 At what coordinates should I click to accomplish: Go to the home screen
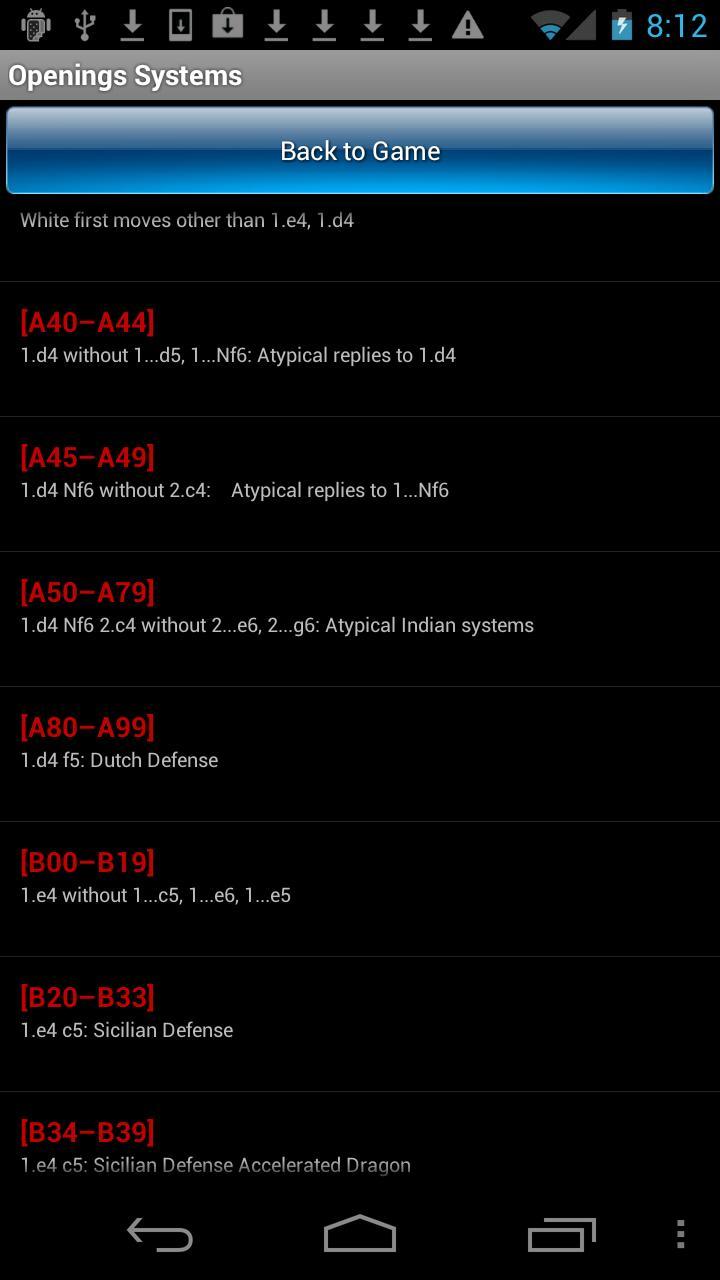tap(360, 1235)
